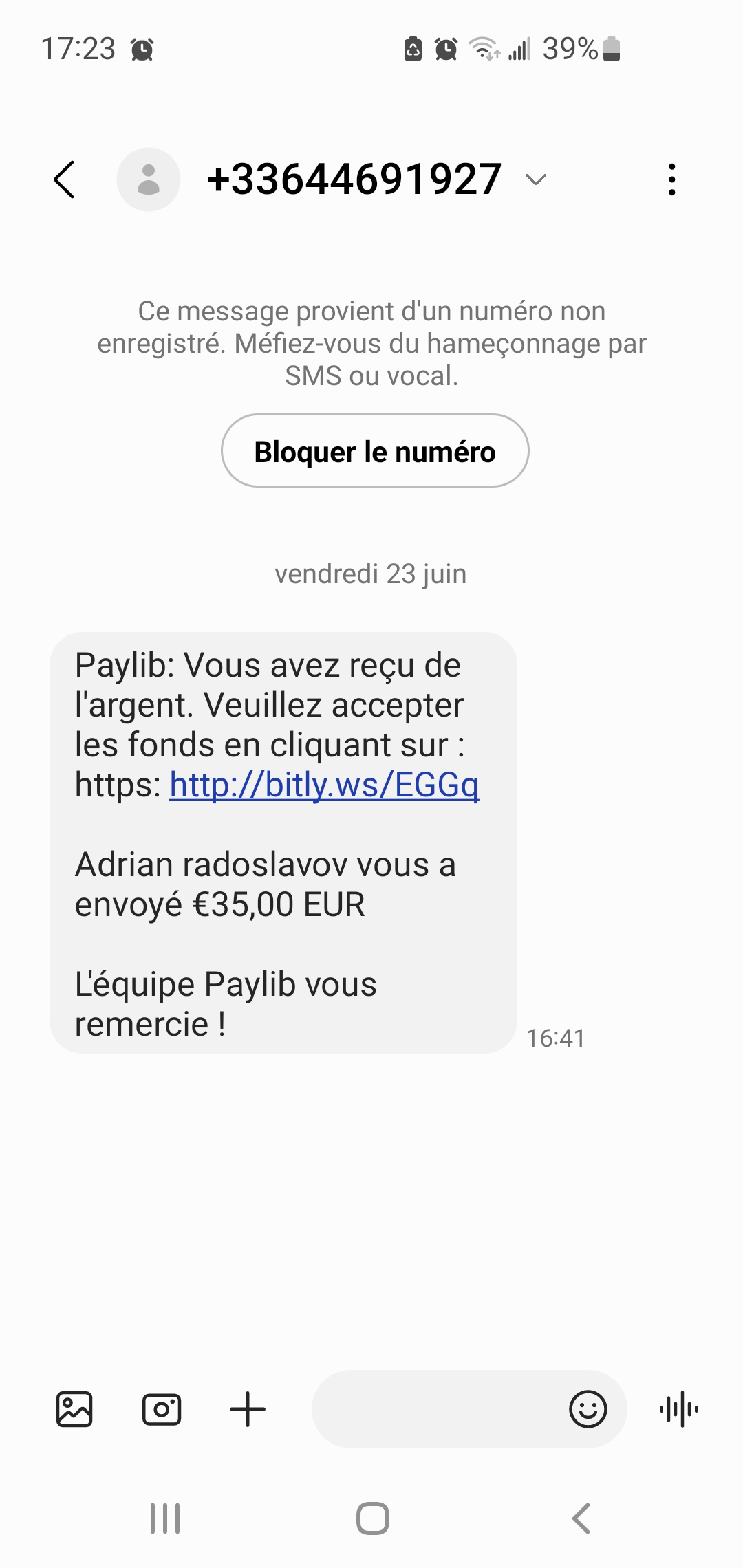Open the plus attachments menu
Screen dimensions: 743x1568
coord(248,1409)
